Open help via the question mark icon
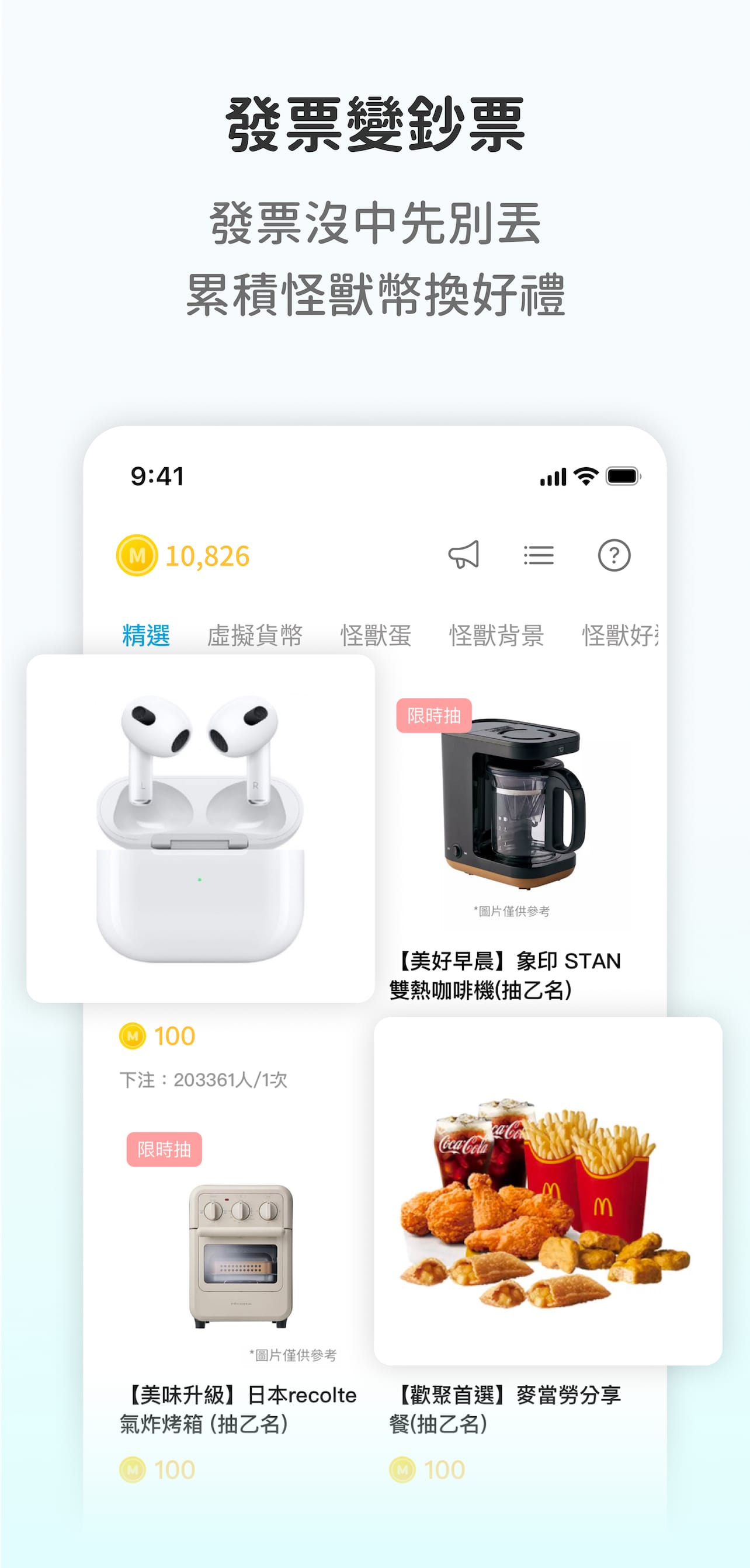Screen dimensions: 750x1568 [614, 555]
